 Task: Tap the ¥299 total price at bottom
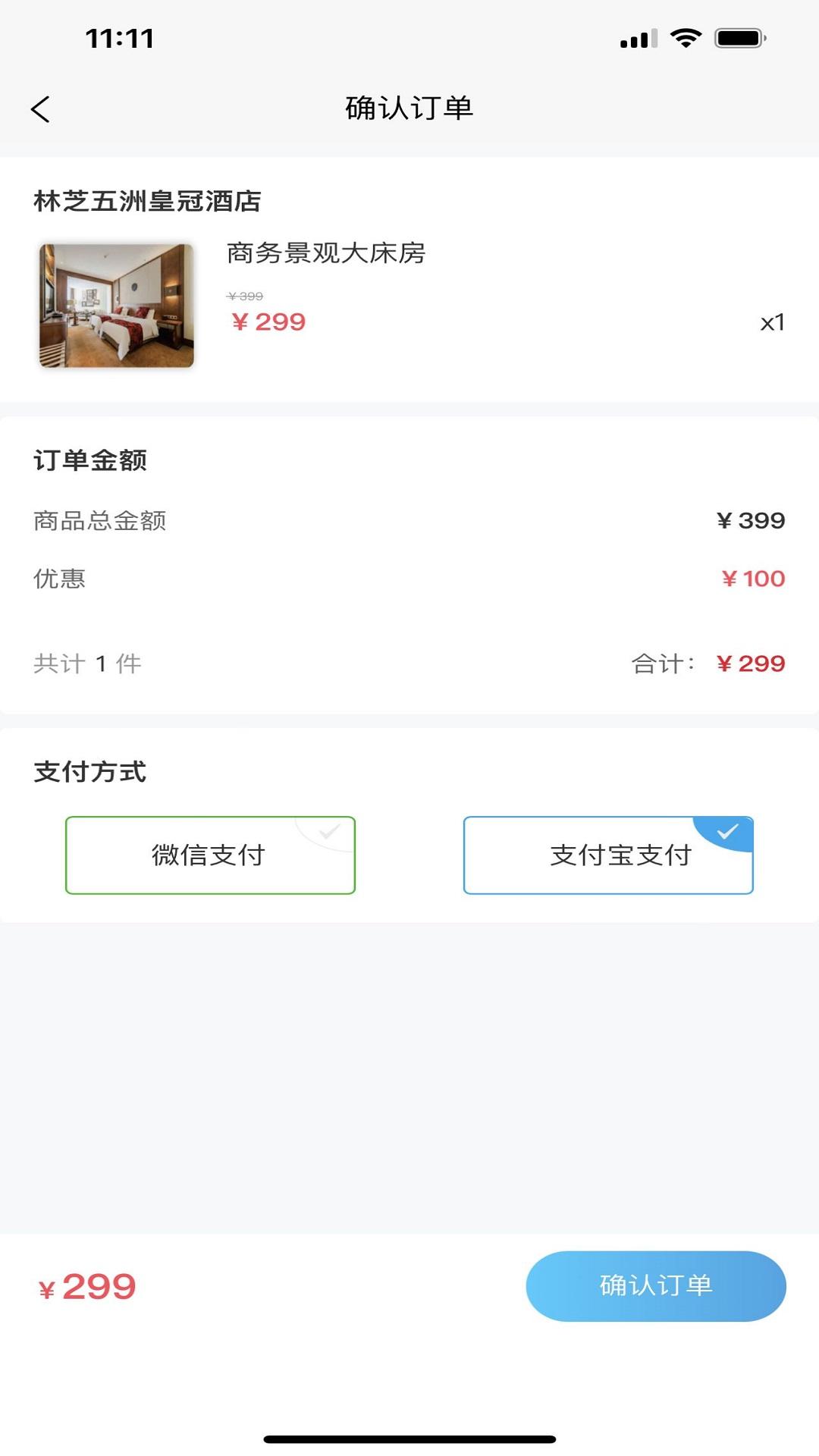click(x=86, y=1285)
